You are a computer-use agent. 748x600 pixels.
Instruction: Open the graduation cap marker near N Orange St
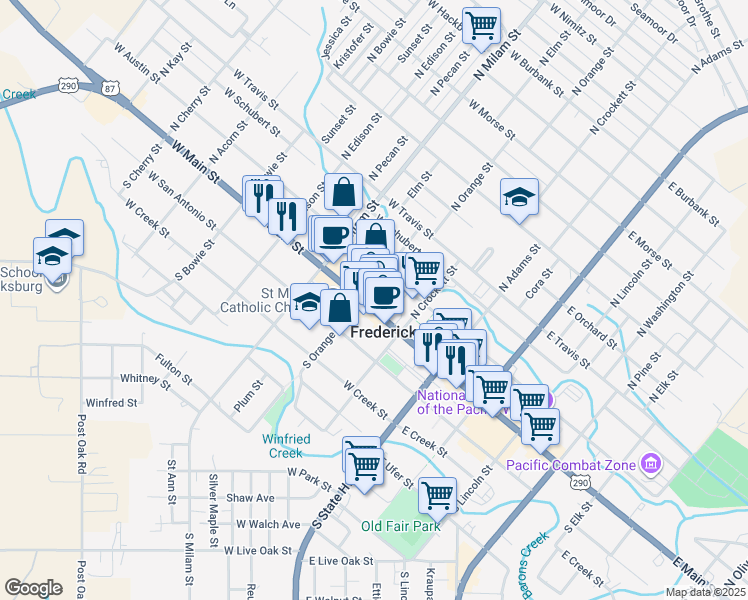point(519,198)
